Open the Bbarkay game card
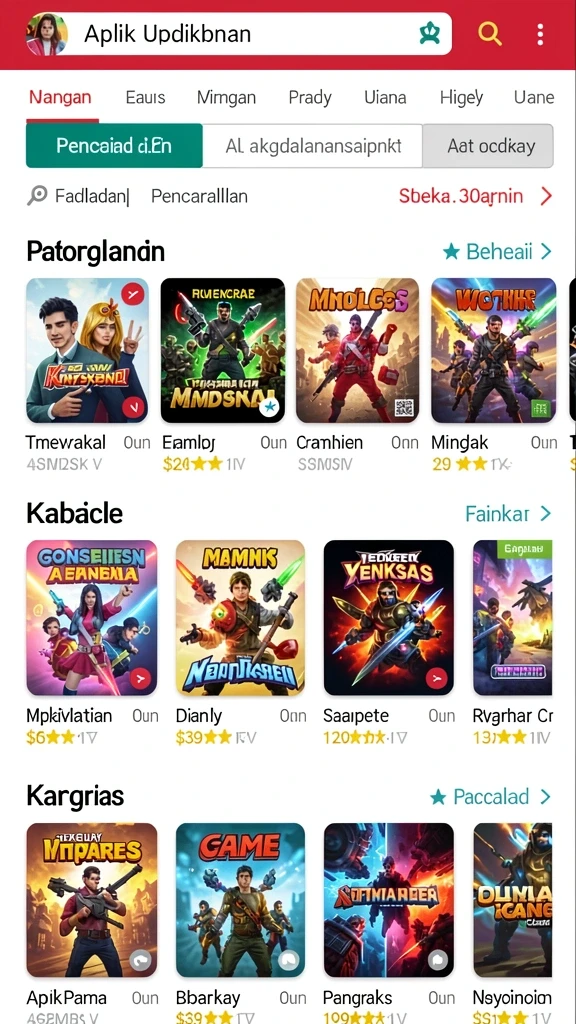Image resolution: width=576 pixels, height=1024 pixels. click(240, 922)
